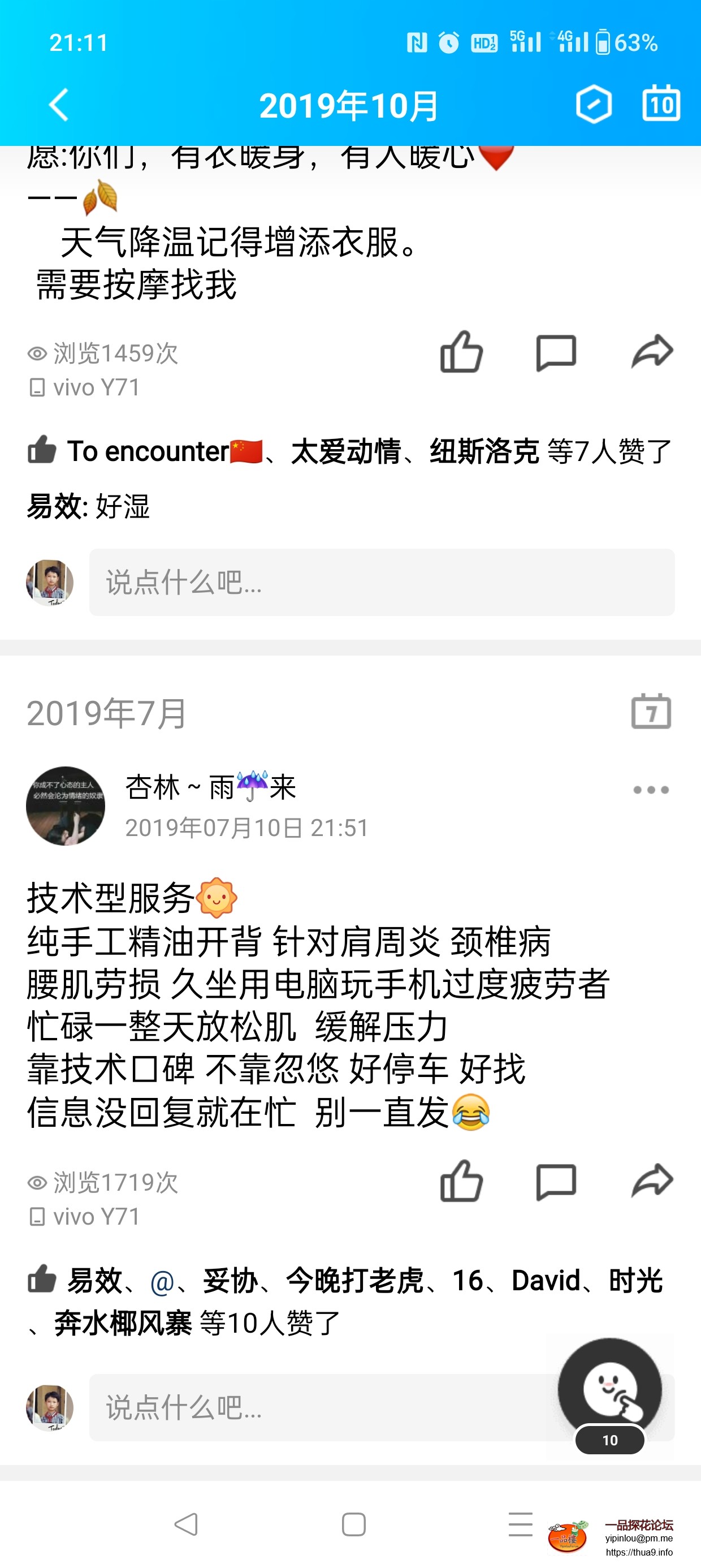Open 杏林~雨来's profile avatar
This screenshot has width=701, height=1568.
coord(66,805)
